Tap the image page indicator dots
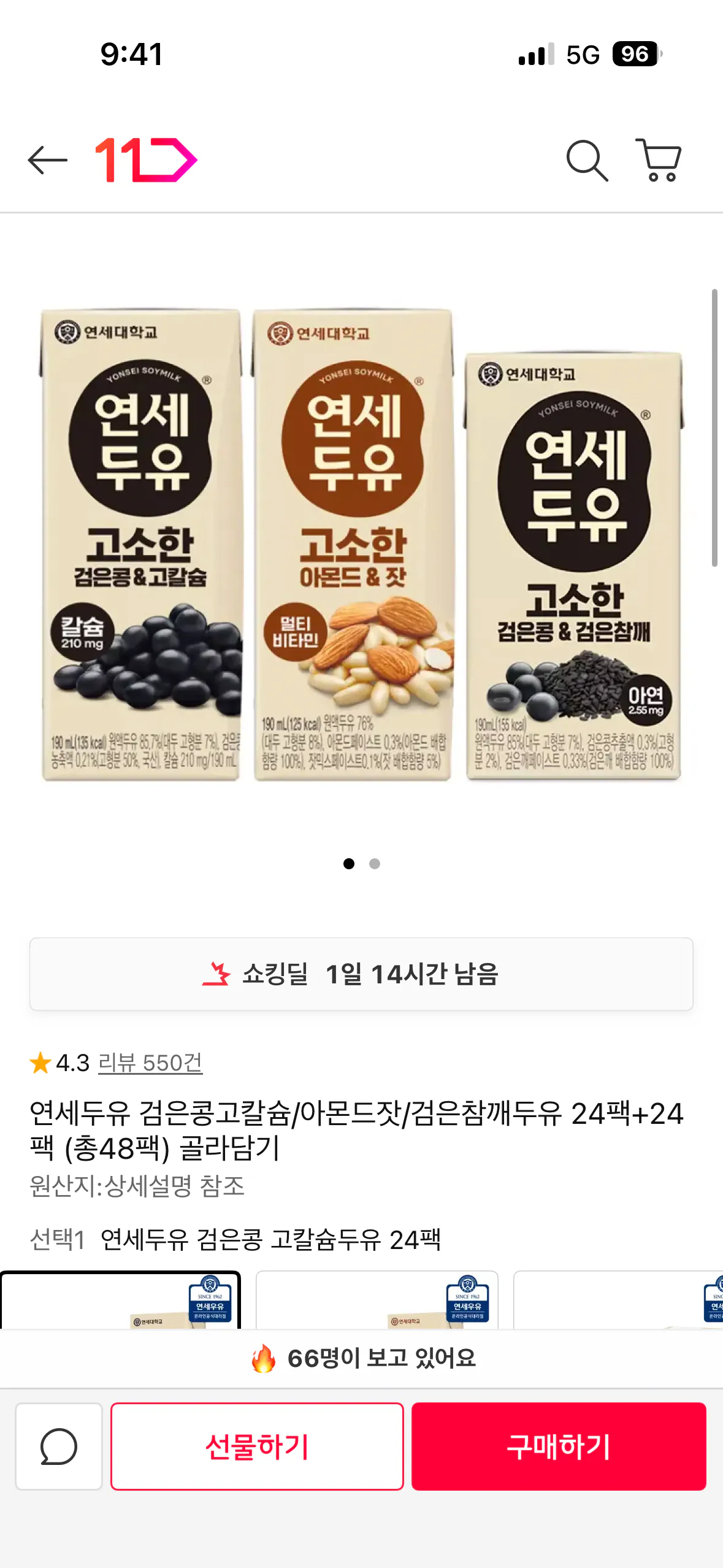This screenshot has width=723, height=1568. [x=361, y=864]
